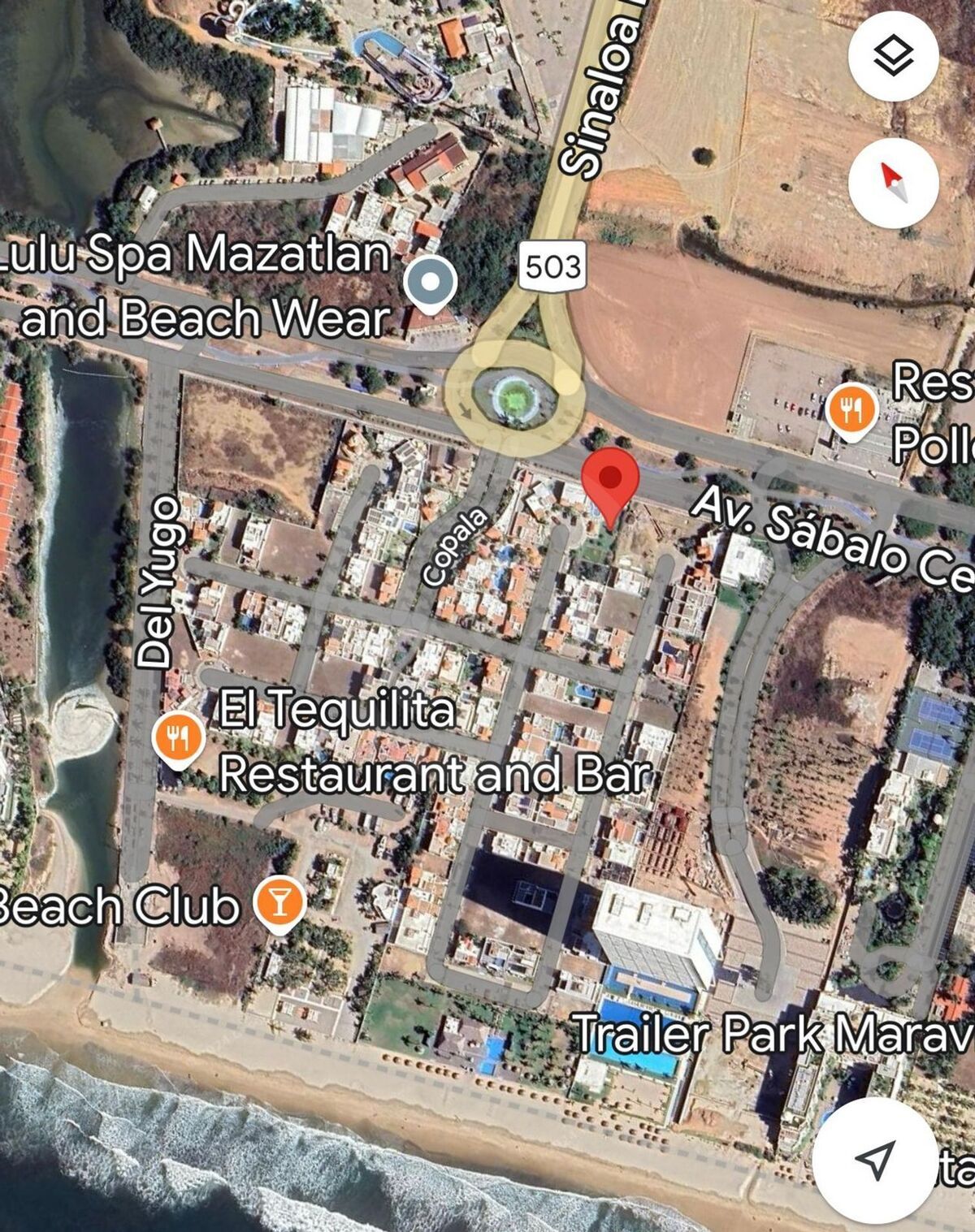975x1232 pixels.
Task: Open the map layers button
Action: [893, 56]
